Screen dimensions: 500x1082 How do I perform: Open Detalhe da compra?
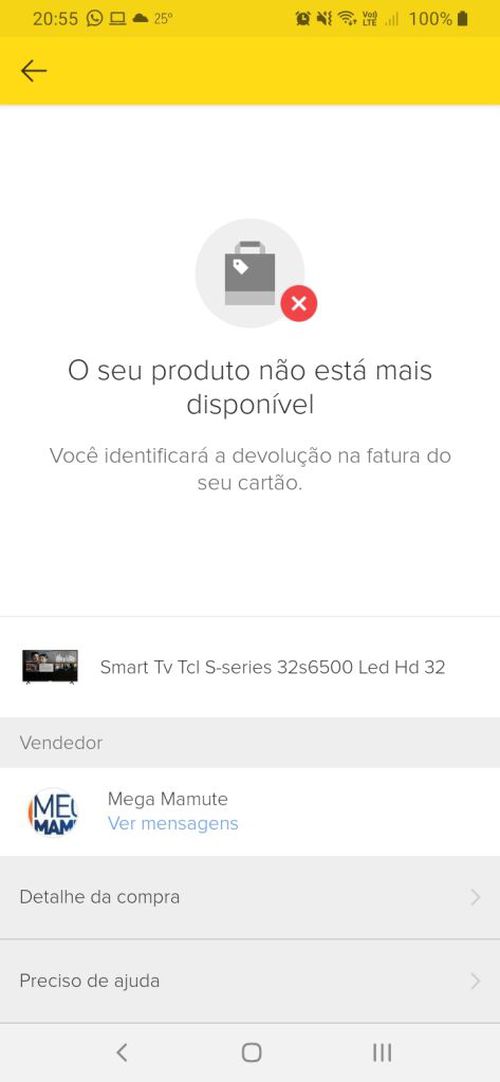[250, 898]
